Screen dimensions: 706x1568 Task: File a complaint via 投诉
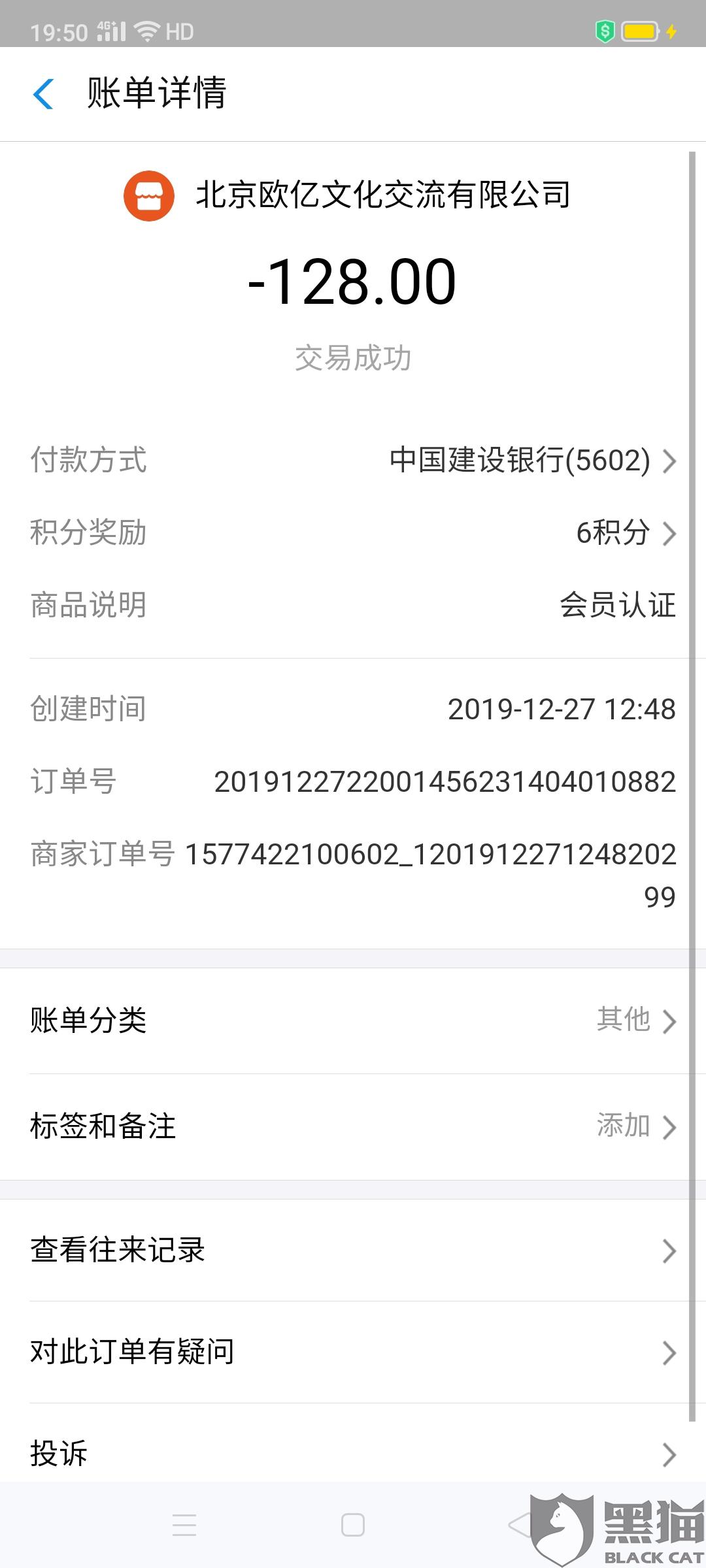point(353,1454)
